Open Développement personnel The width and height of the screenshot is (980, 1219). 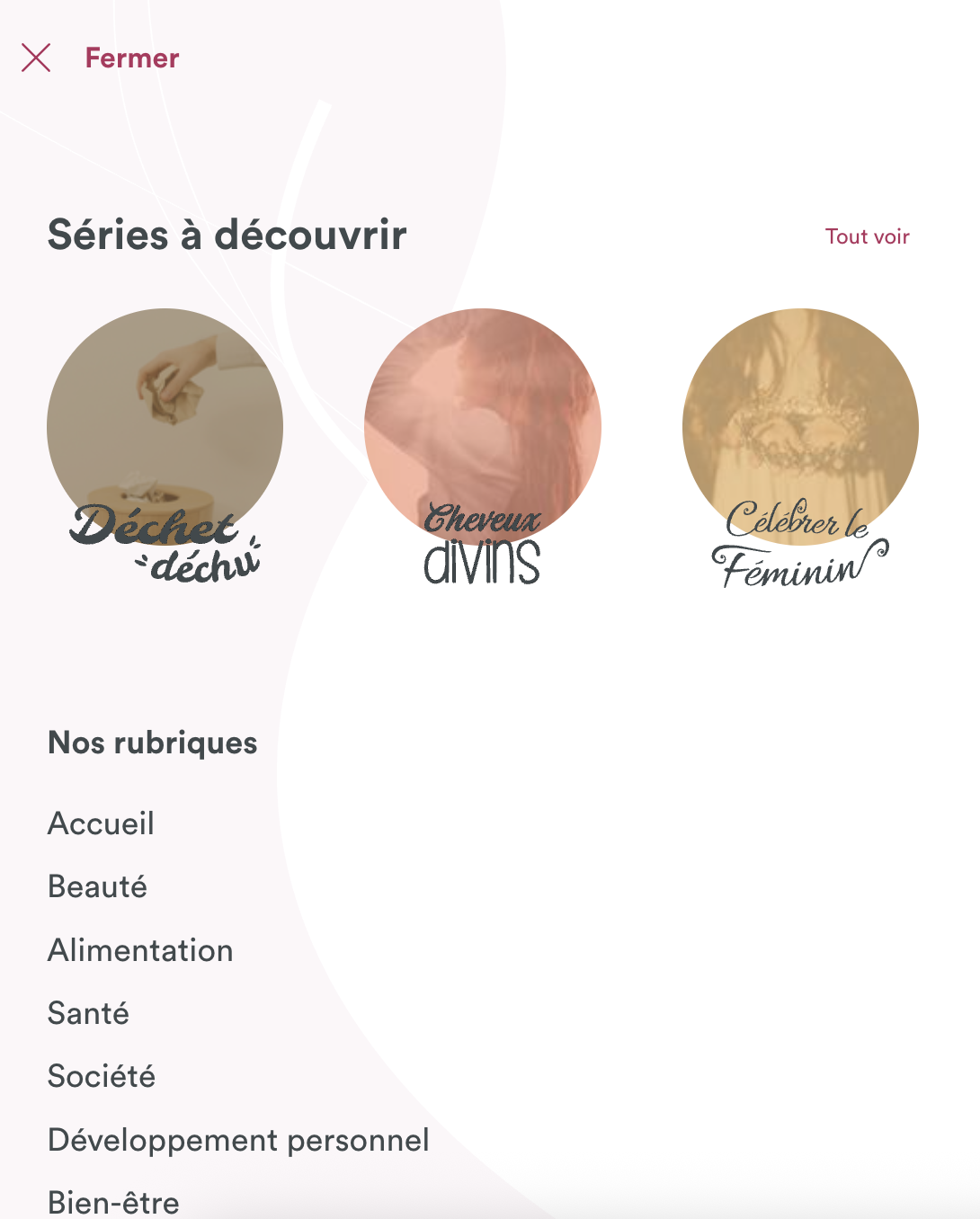click(x=238, y=1140)
